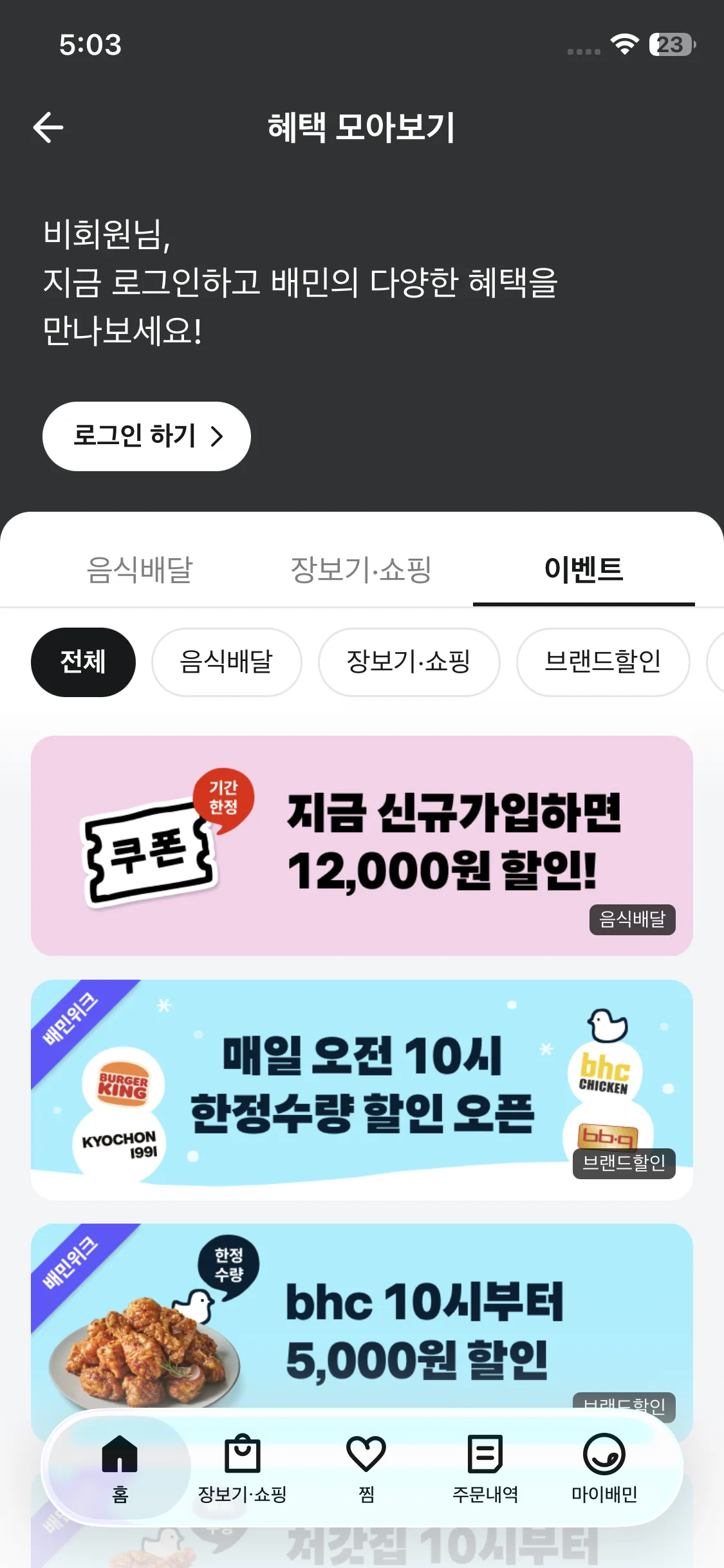
Task: Select the 이벤트 tab
Action: (x=583, y=570)
